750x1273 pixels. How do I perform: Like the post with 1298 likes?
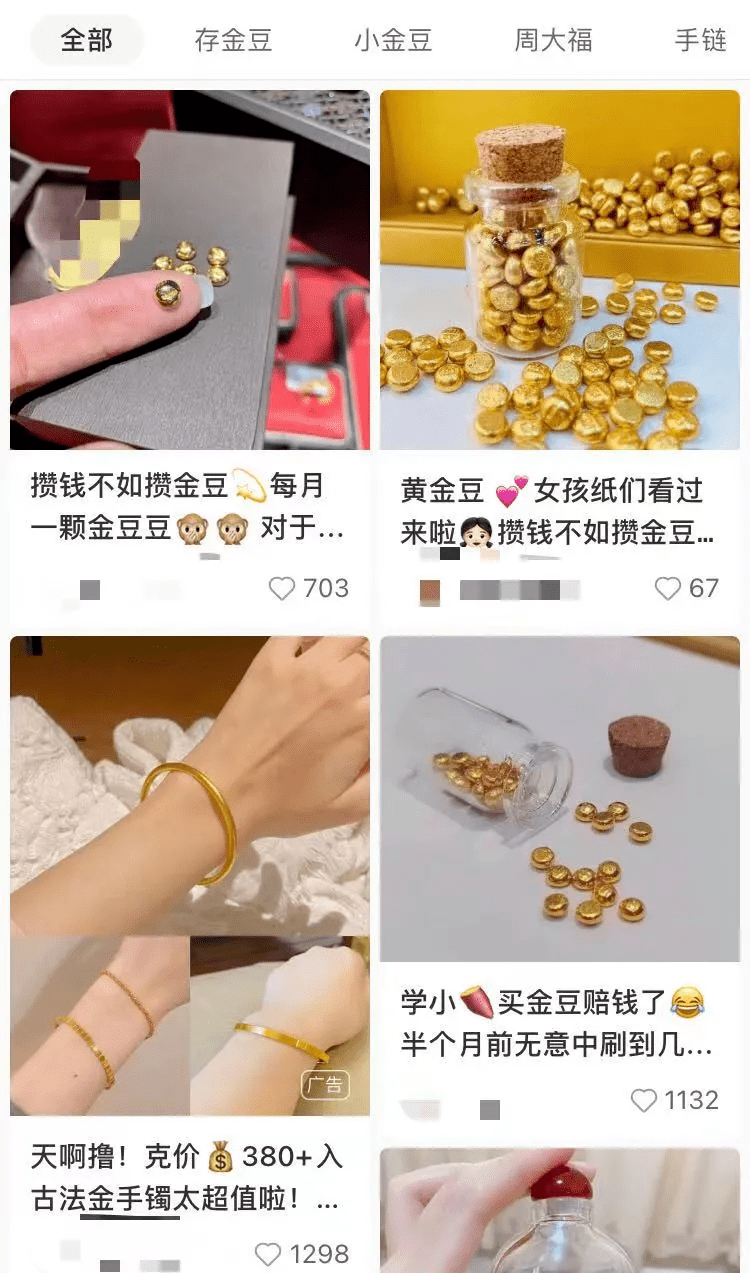pyautogui.click(x=268, y=1253)
